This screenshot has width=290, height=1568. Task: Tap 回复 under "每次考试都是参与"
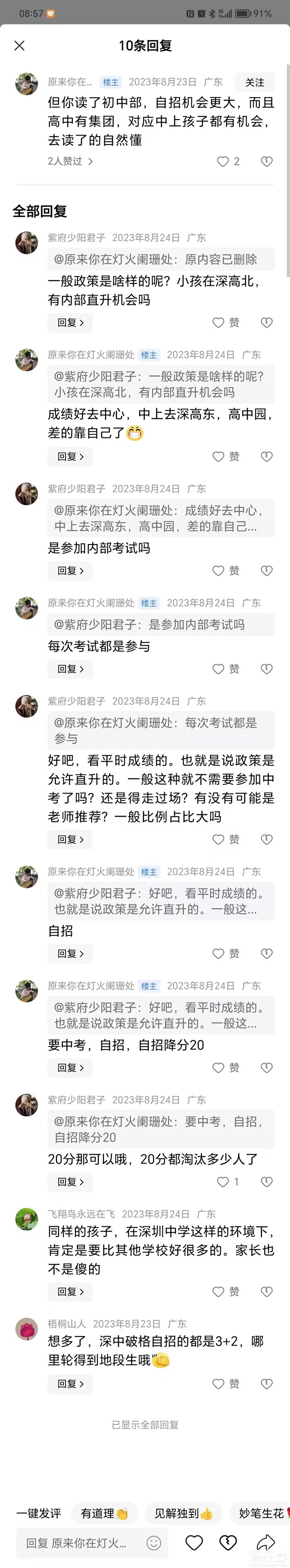70,669
